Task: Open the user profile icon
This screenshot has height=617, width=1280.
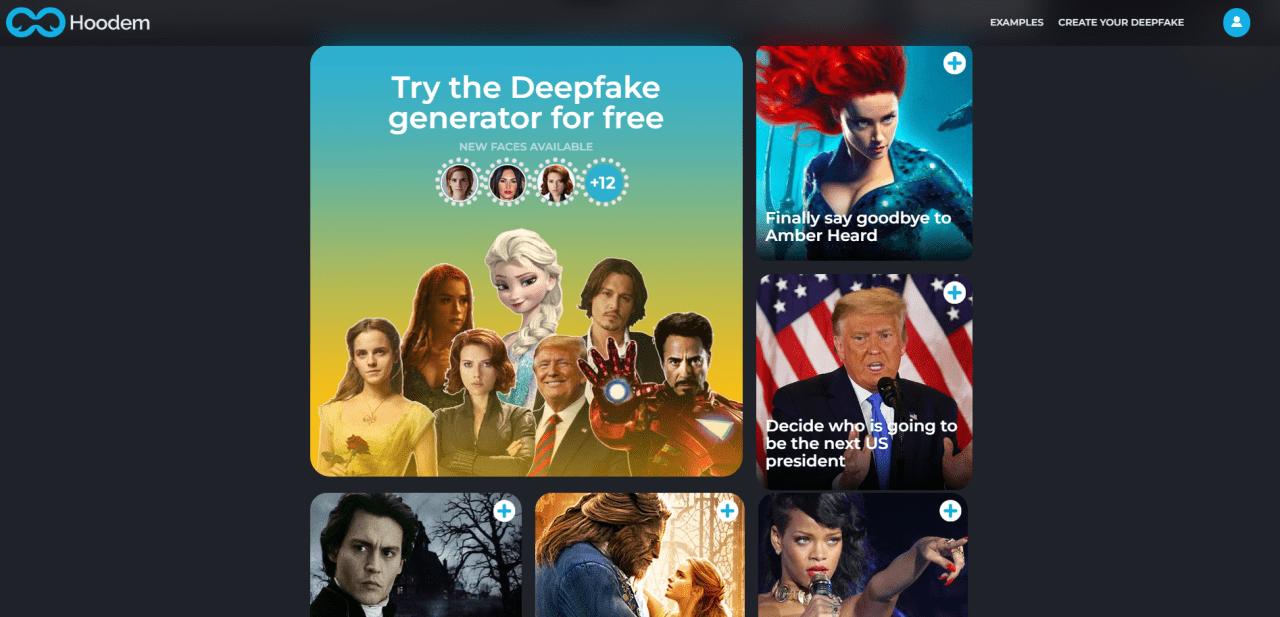Action: [1236, 22]
